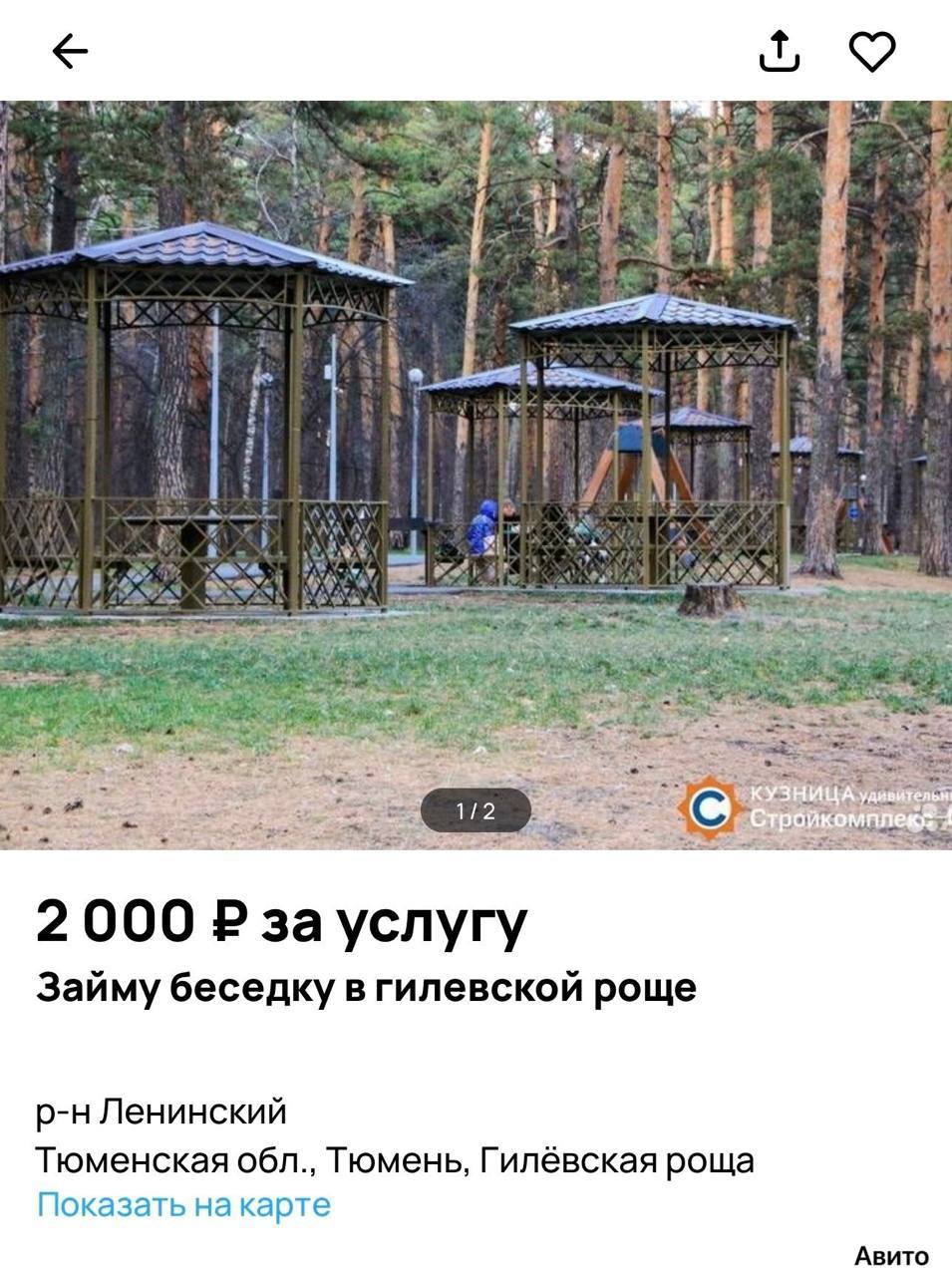This screenshot has width=952, height=1276.
Task: Add the listing to favorites
Action: (871, 51)
